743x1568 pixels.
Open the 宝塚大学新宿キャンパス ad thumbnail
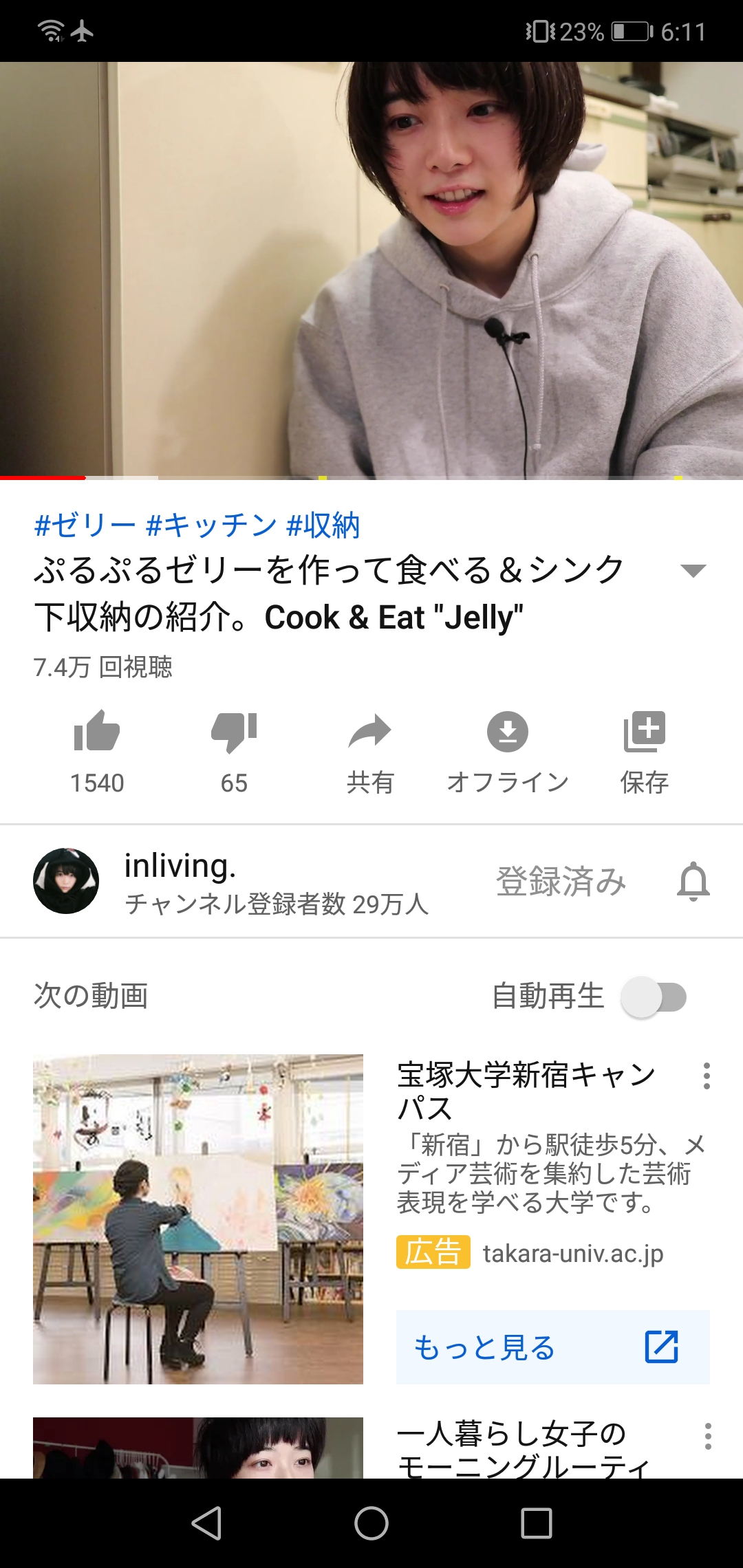tap(198, 1219)
